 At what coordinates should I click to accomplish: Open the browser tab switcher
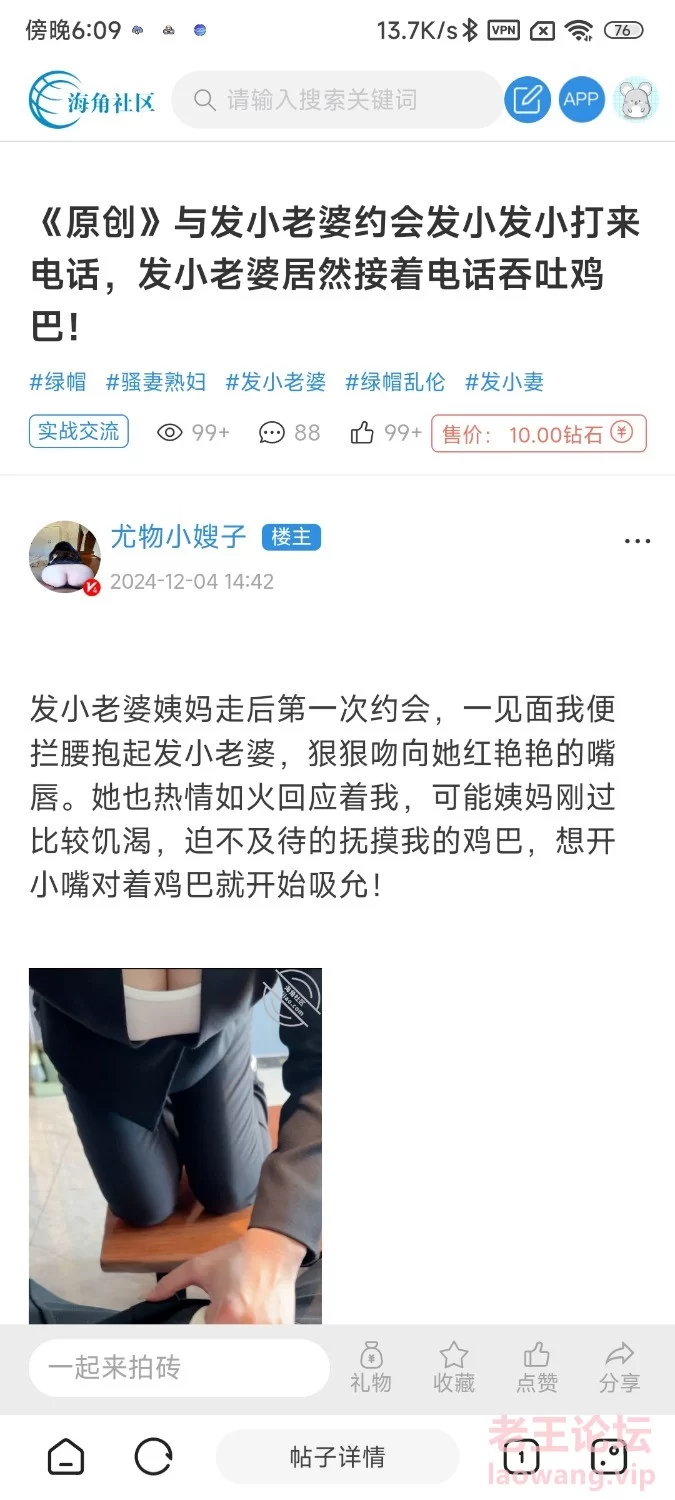(521, 1457)
